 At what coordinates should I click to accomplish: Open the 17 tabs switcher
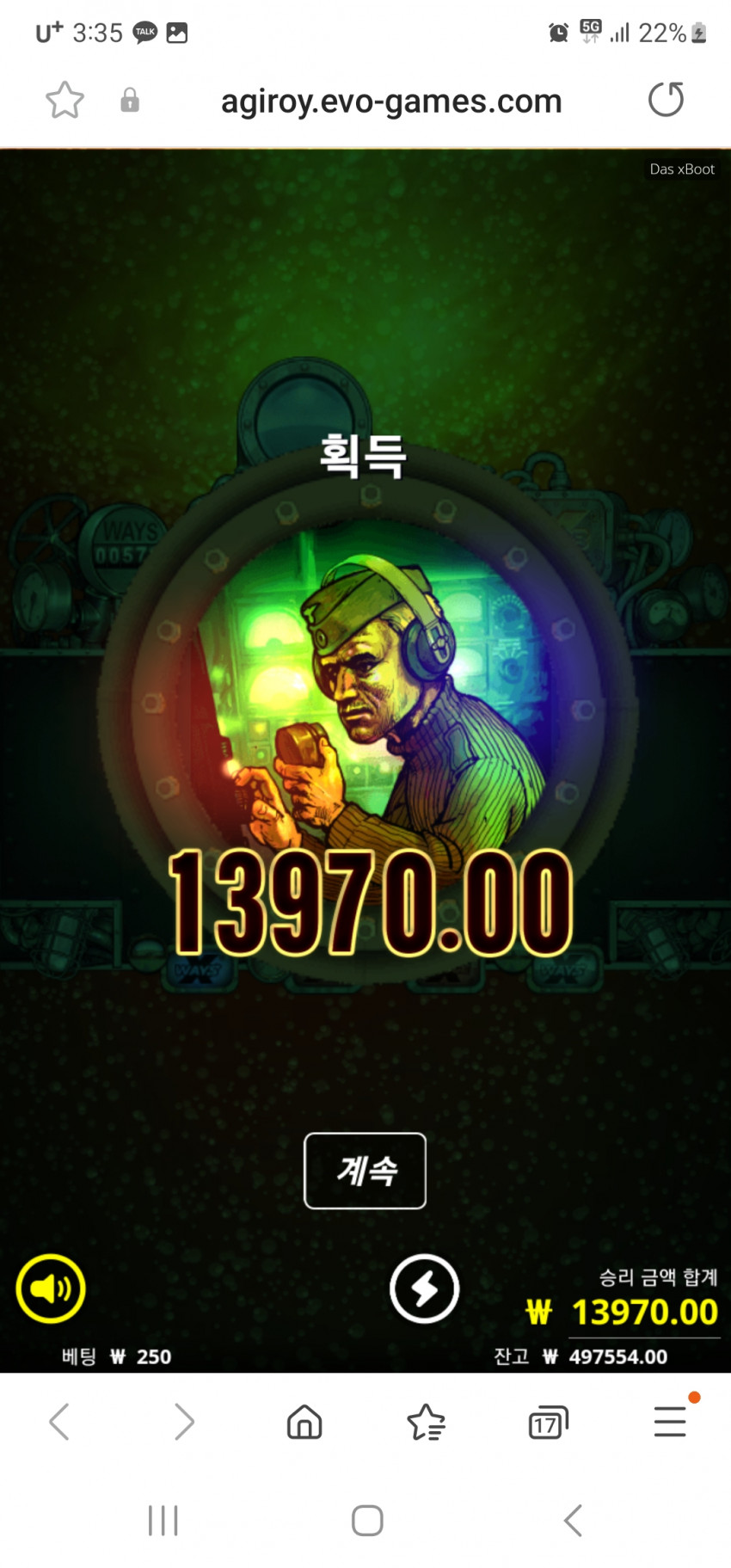pos(548,1423)
